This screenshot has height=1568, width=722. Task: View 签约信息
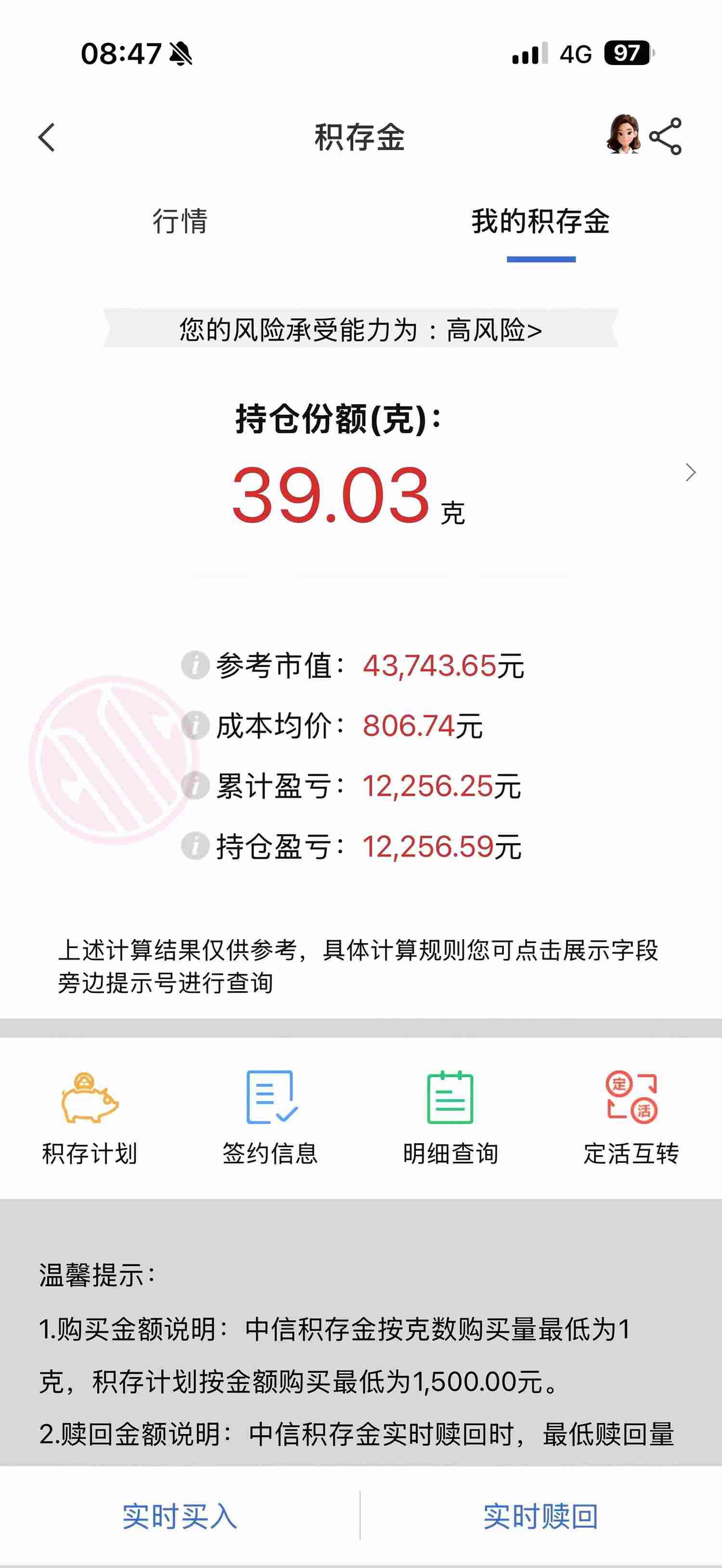coord(271,1118)
